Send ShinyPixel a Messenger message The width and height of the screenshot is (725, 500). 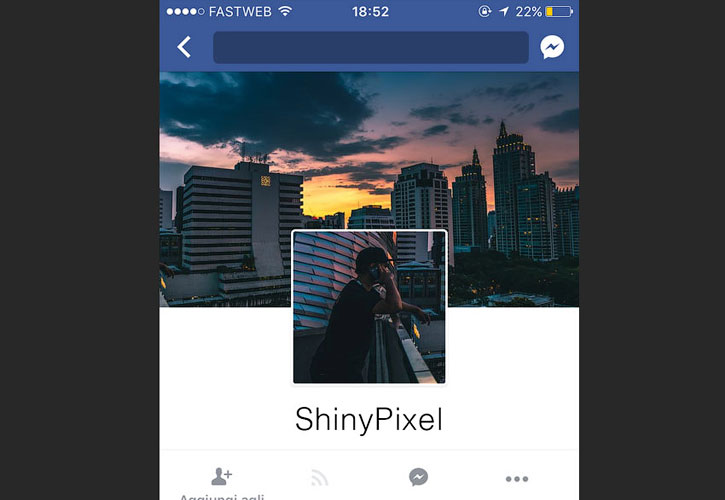(419, 478)
